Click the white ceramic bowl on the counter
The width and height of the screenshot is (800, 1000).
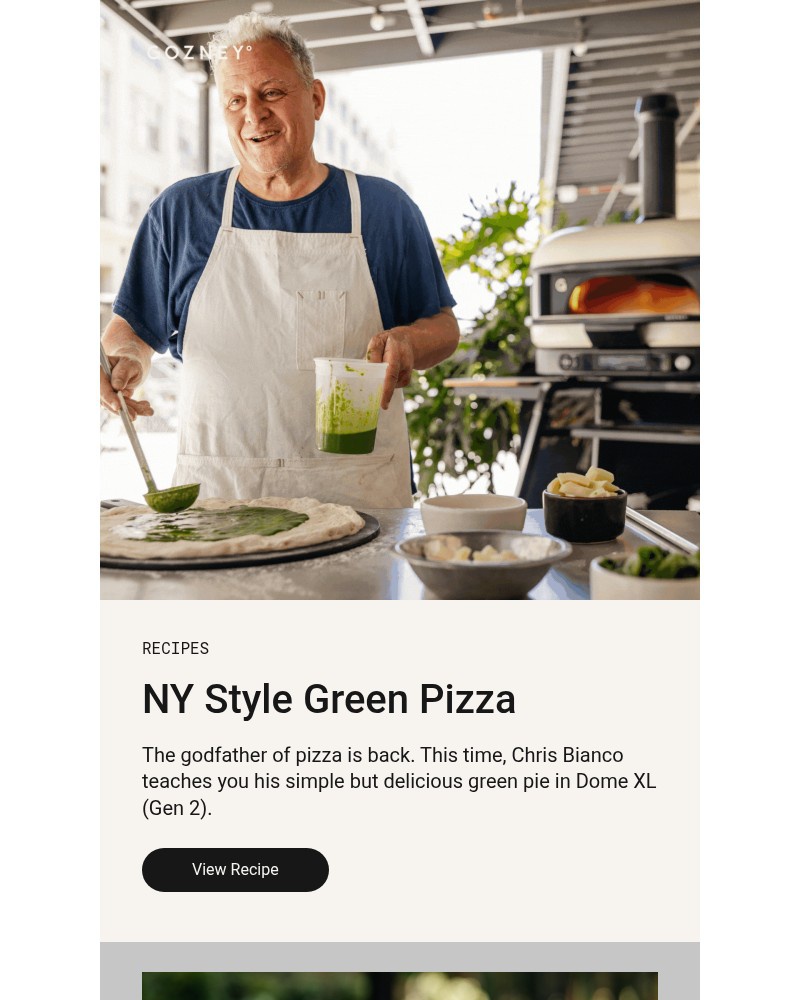point(473,512)
